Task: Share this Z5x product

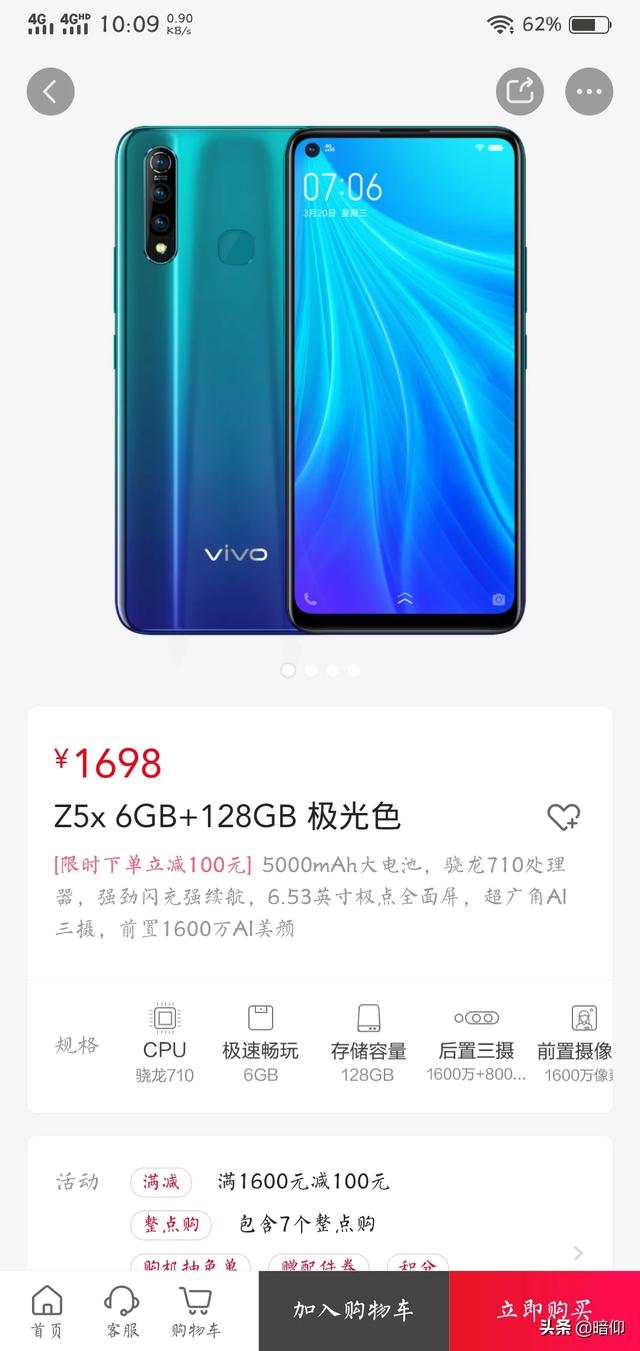Action: point(520,92)
